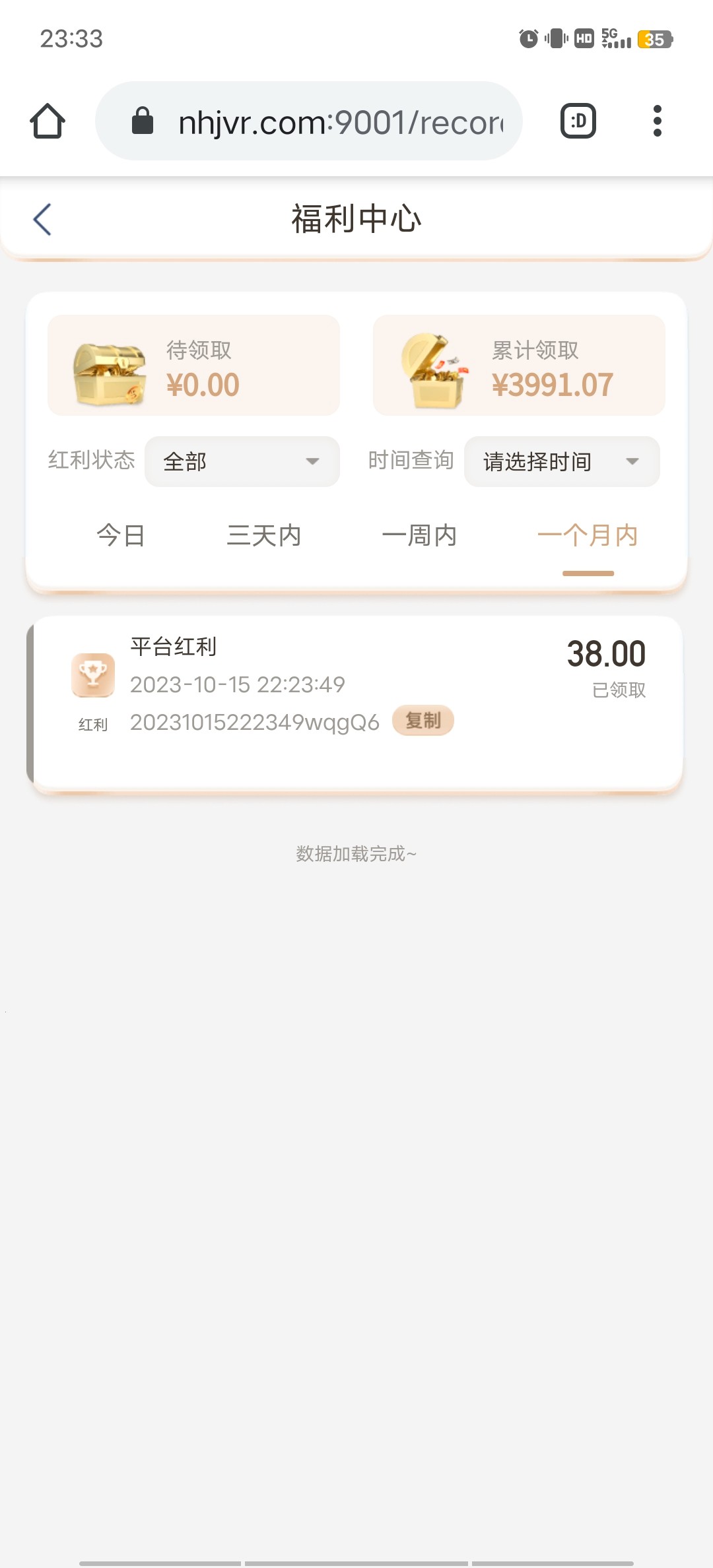Go back from 福利中心 page
Image resolution: width=713 pixels, height=1568 pixels.
[x=42, y=219]
